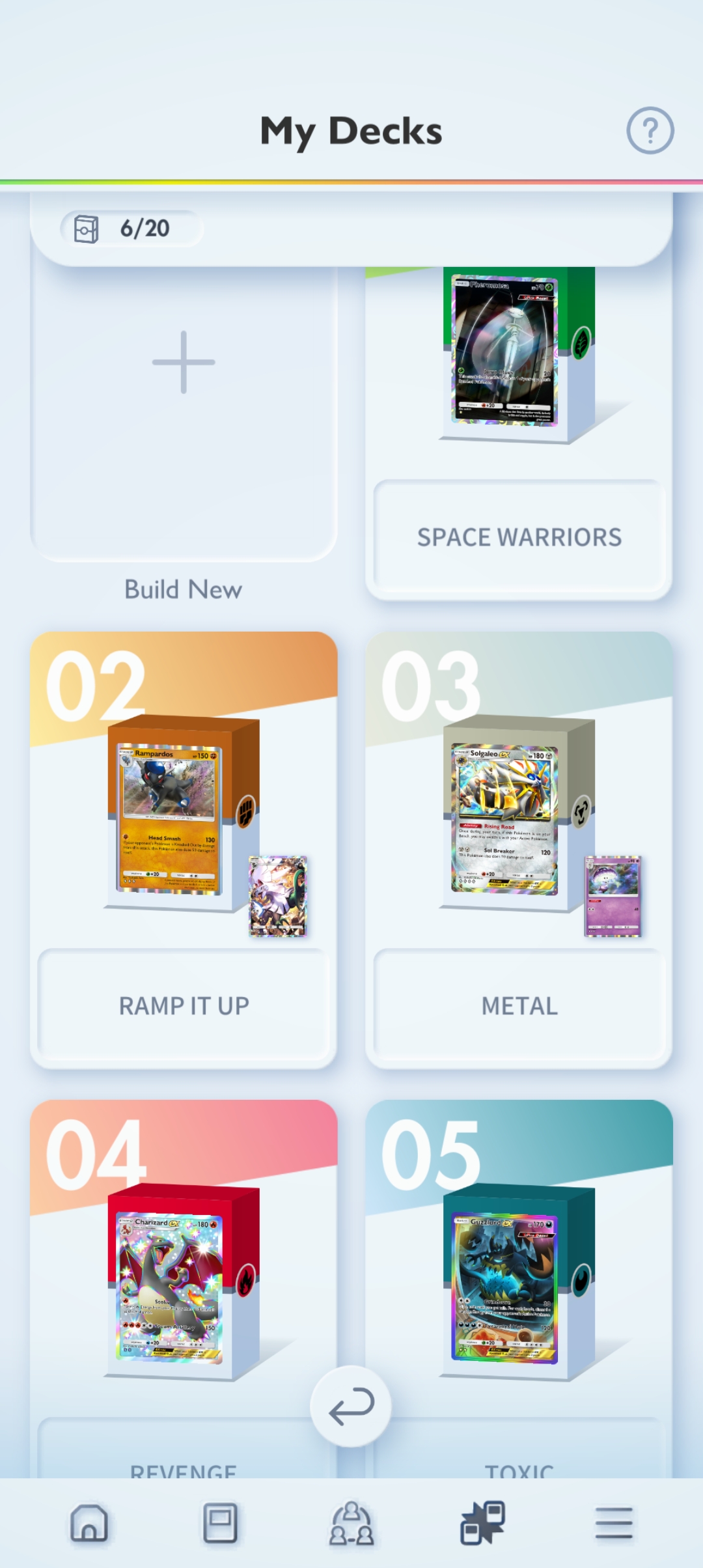This screenshot has width=703, height=1568.
Task: Open the hamburger menu
Action: tap(614, 1523)
